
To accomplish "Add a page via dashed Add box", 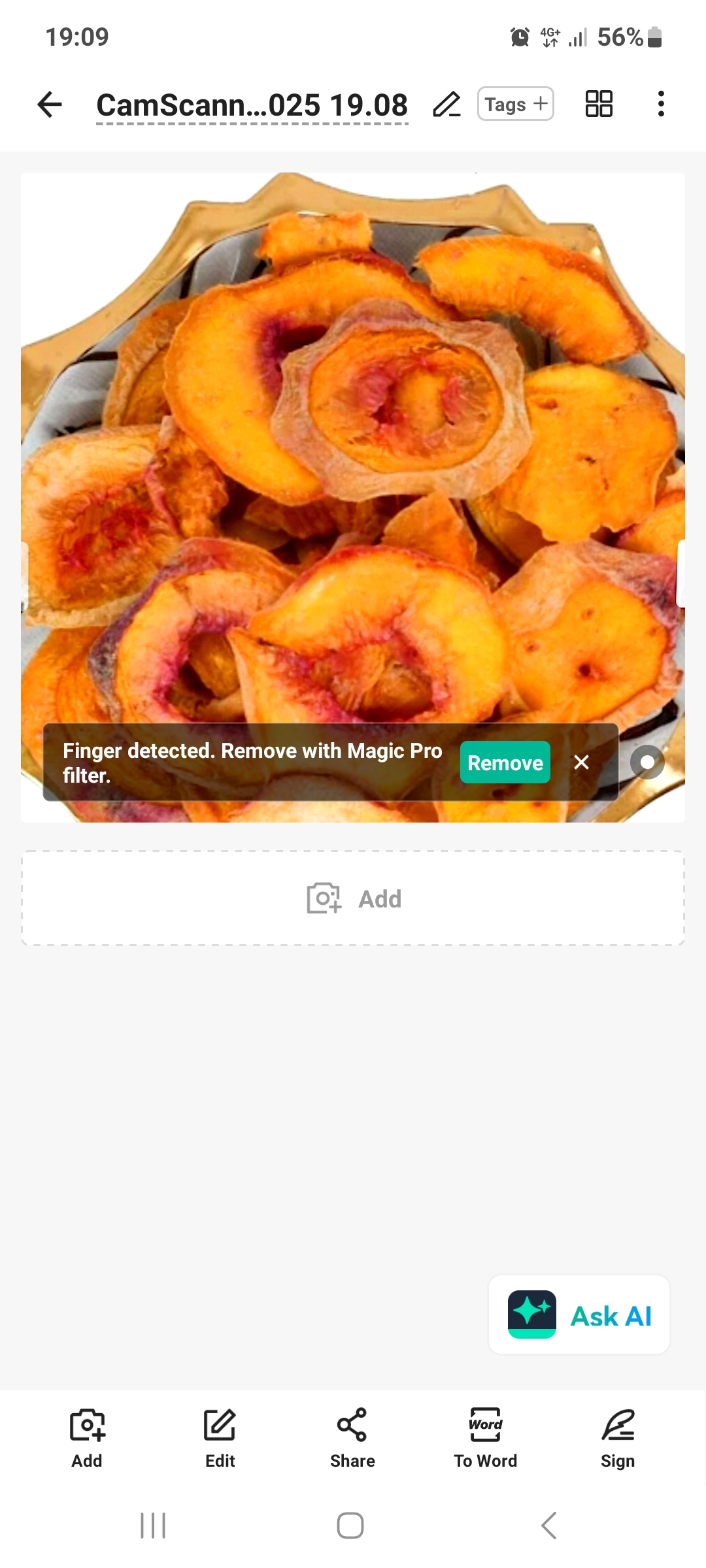I will 353,898.
